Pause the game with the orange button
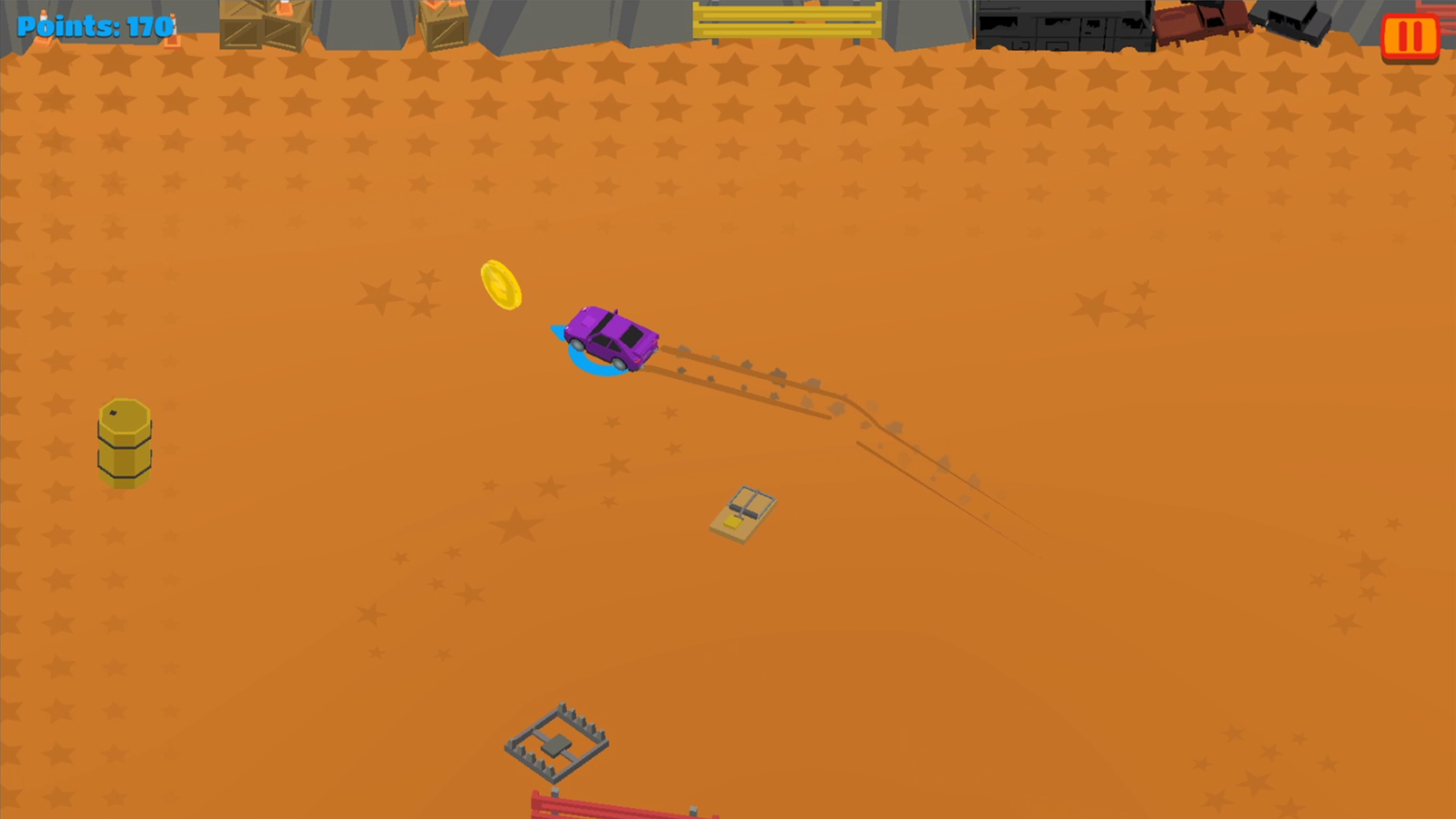 point(1410,37)
